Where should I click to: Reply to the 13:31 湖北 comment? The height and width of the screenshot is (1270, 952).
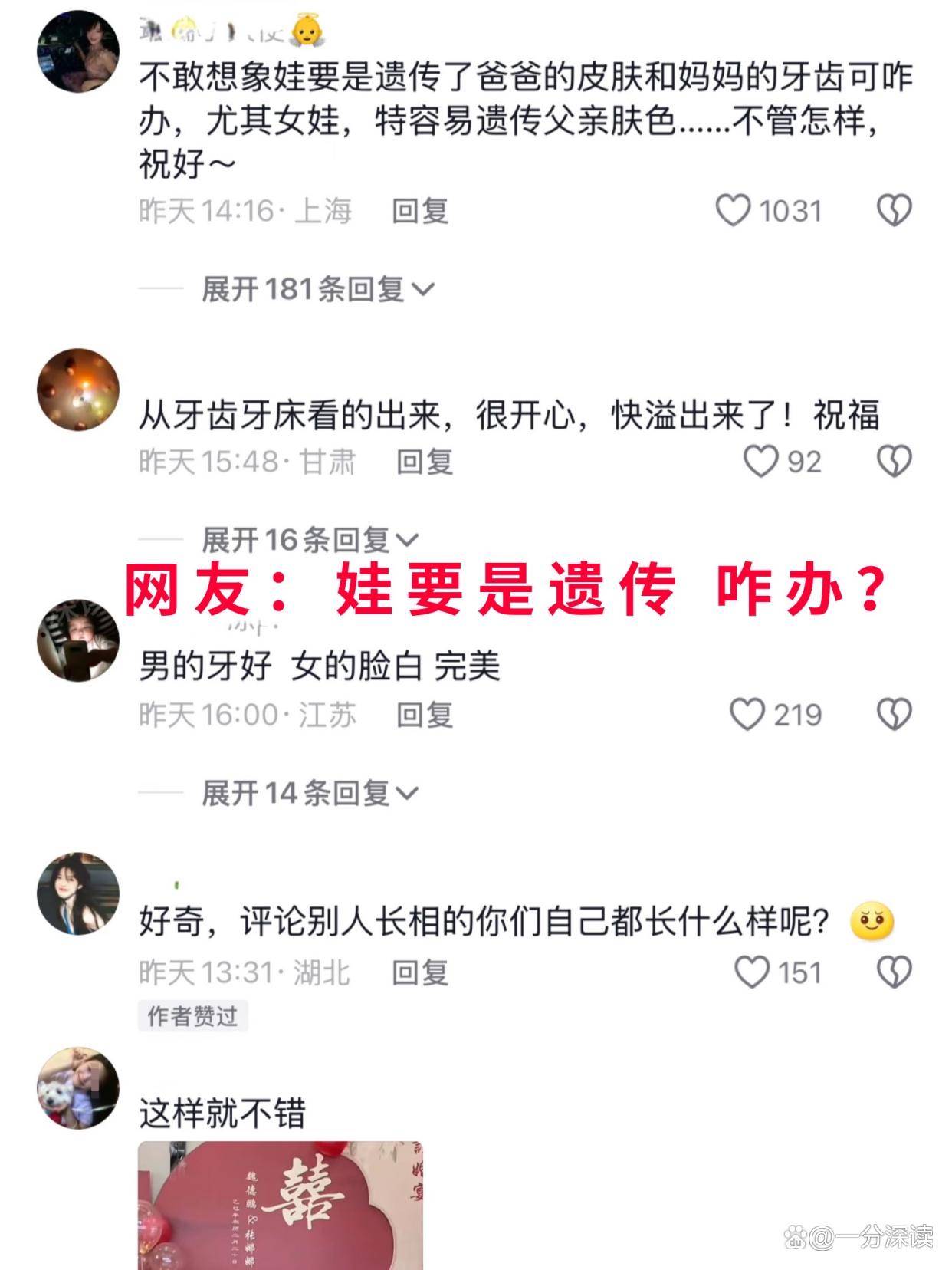[420, 972]
